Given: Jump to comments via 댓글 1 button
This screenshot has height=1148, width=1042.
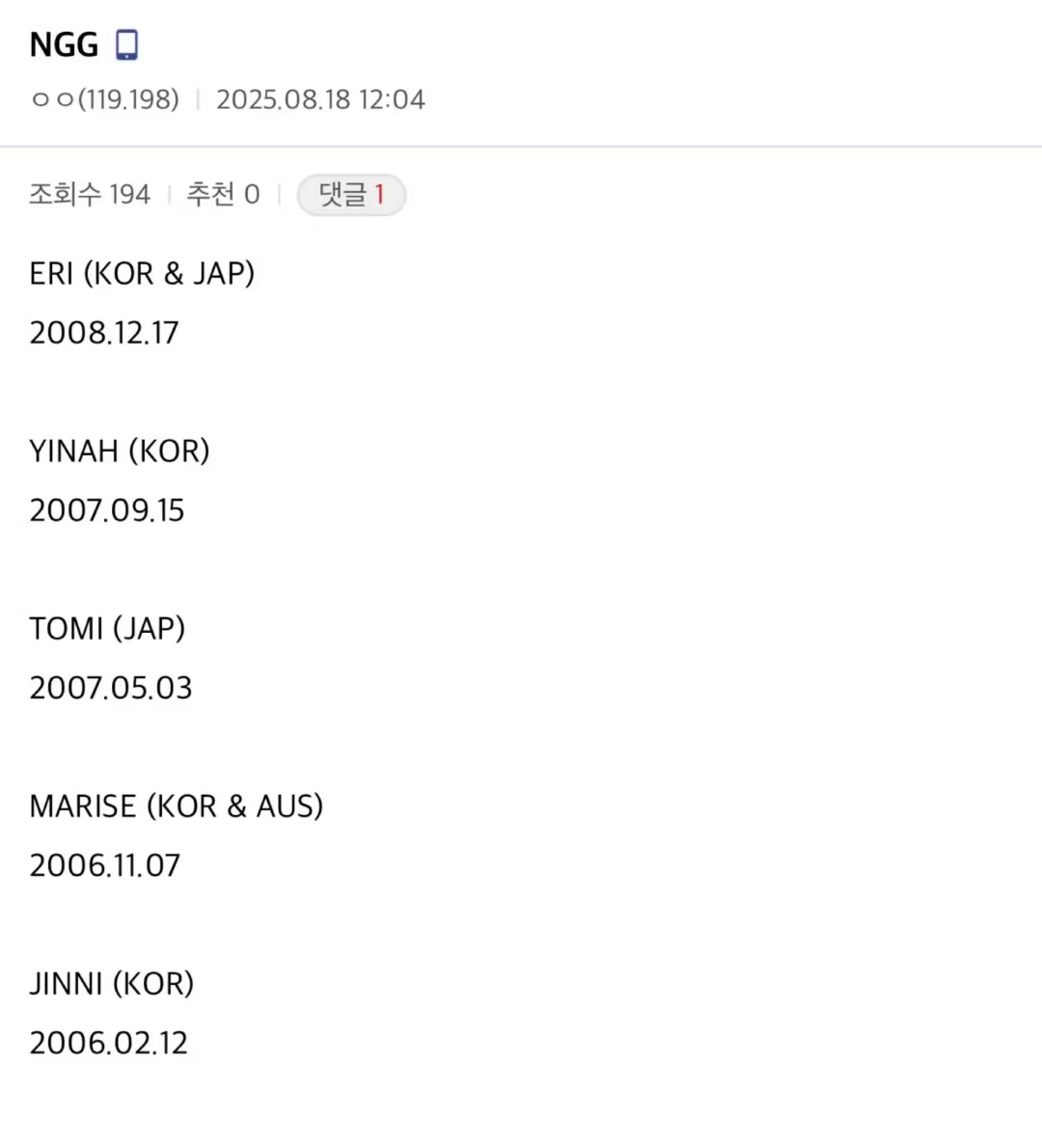Looking at the screenshot, I should 351,195.
